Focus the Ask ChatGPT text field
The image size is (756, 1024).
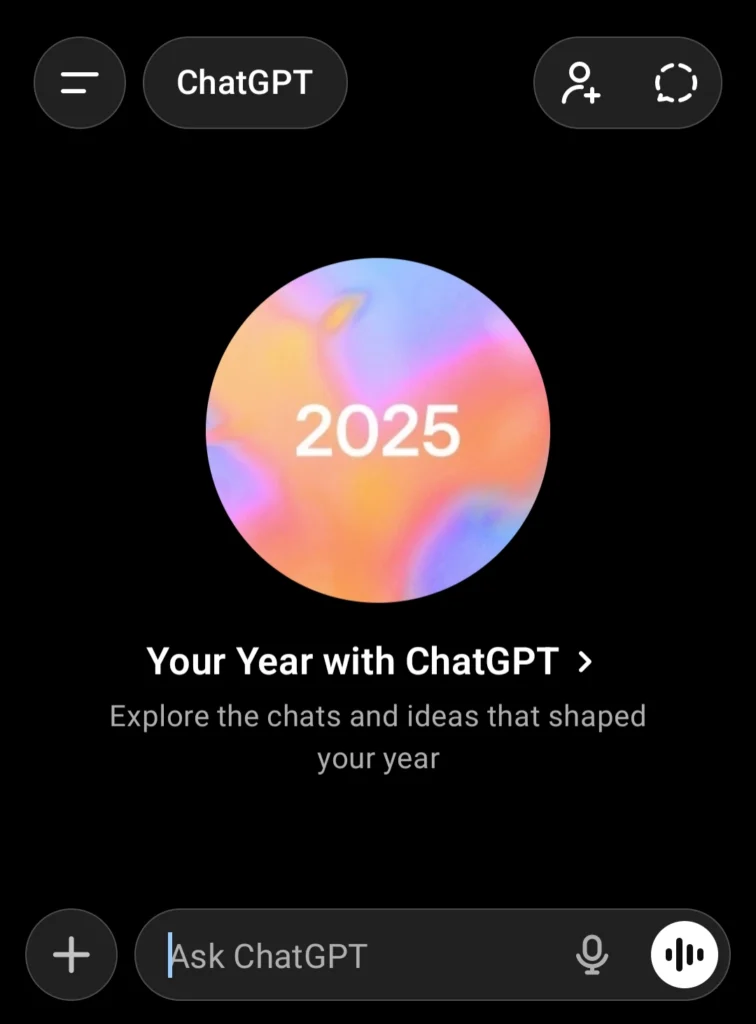coord(360,955)
